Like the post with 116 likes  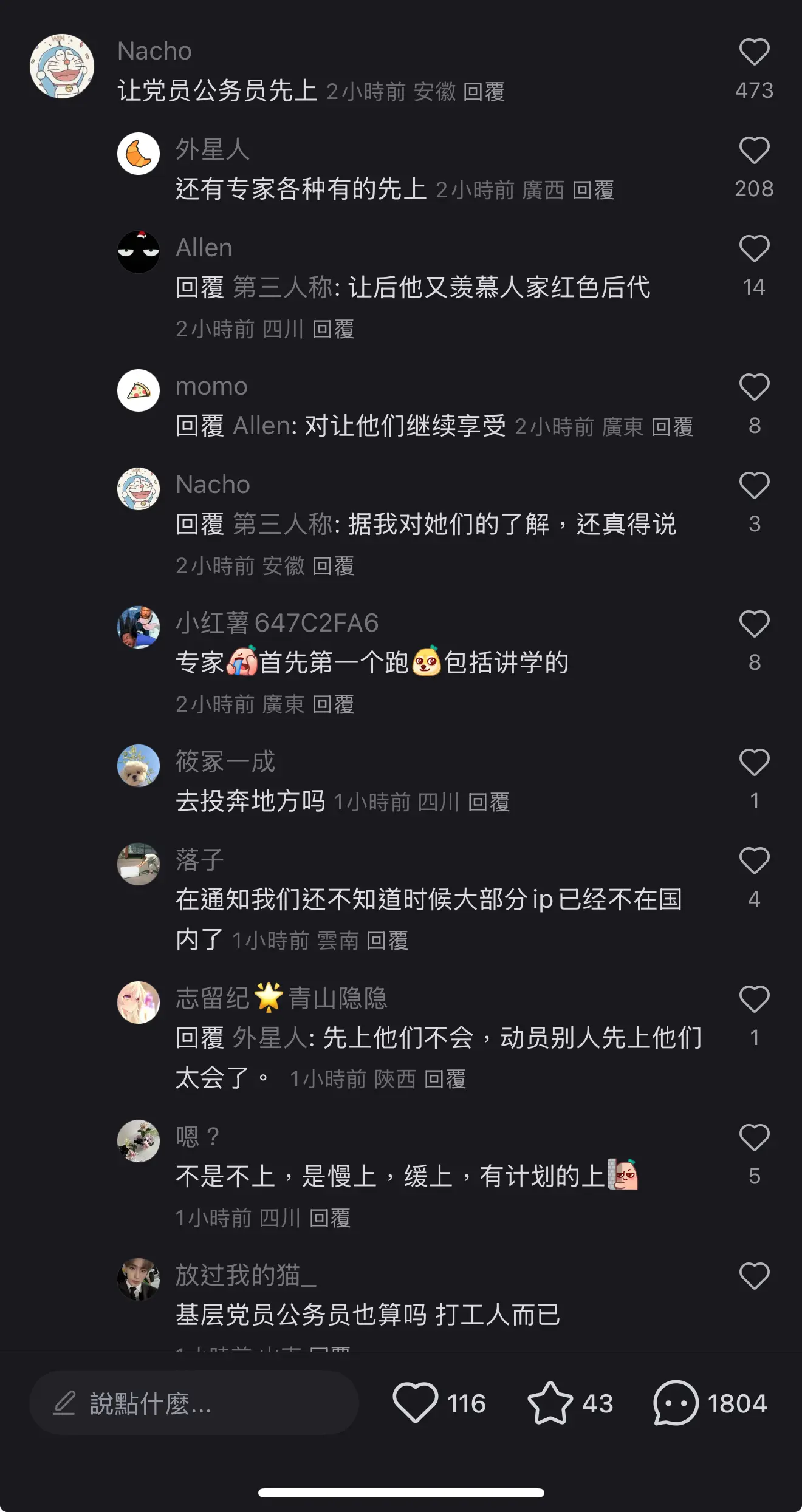click(x=416, y=1403)
